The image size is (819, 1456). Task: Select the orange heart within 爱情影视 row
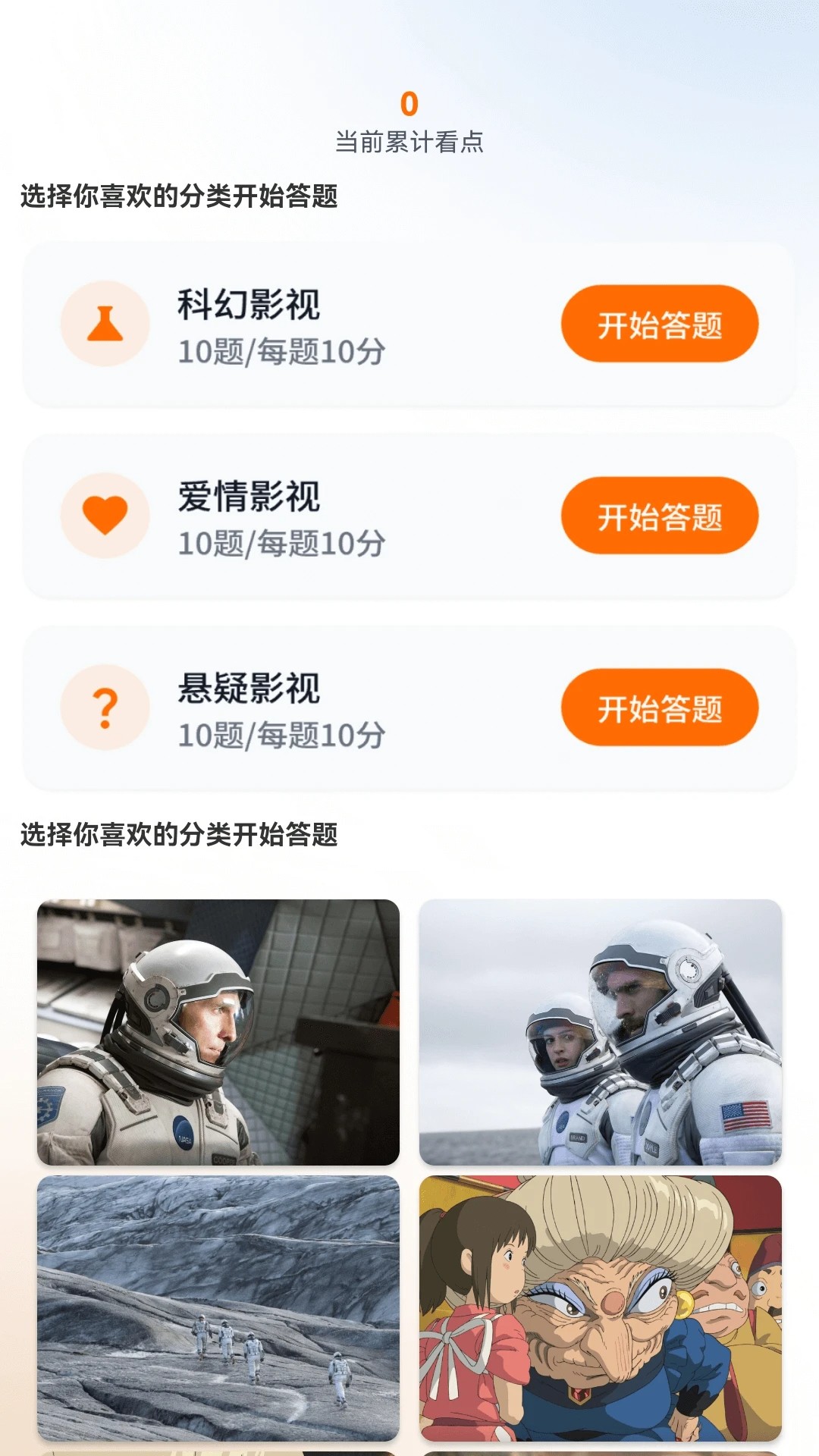point(105,514)
